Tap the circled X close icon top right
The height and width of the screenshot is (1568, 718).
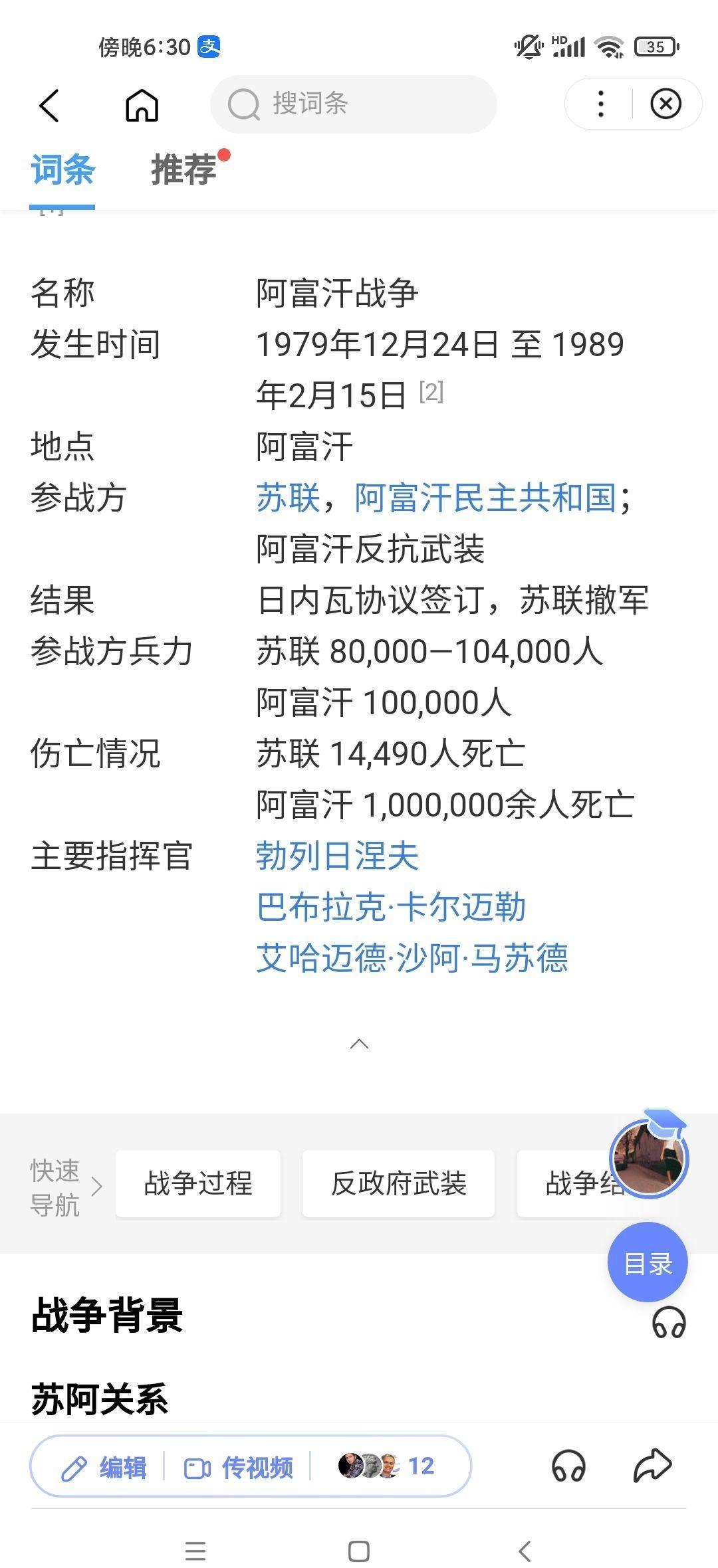[x=667, y=104]
